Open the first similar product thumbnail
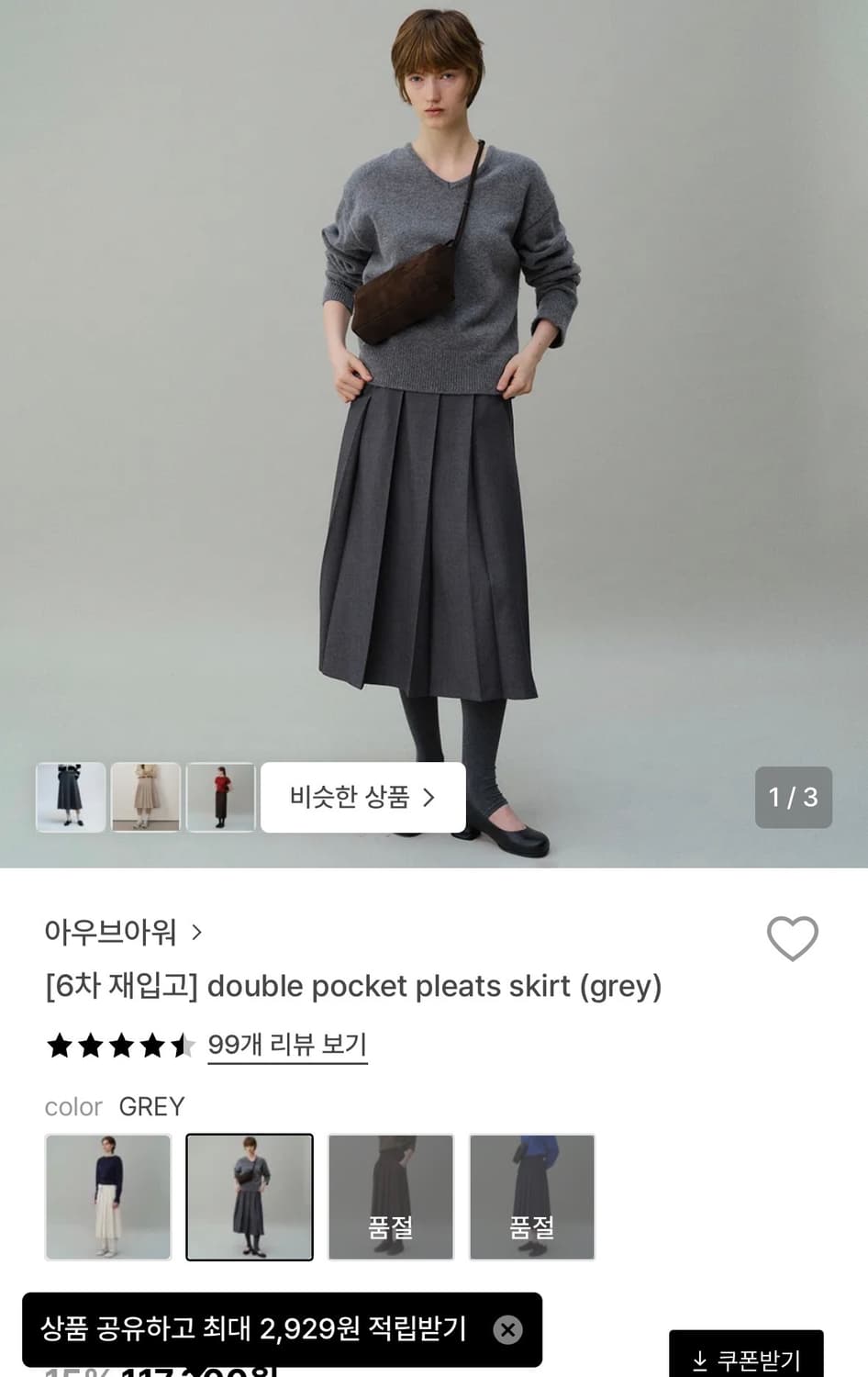Image resolution: width=868 pixels, height=1377 pixels. coord(71,796)
